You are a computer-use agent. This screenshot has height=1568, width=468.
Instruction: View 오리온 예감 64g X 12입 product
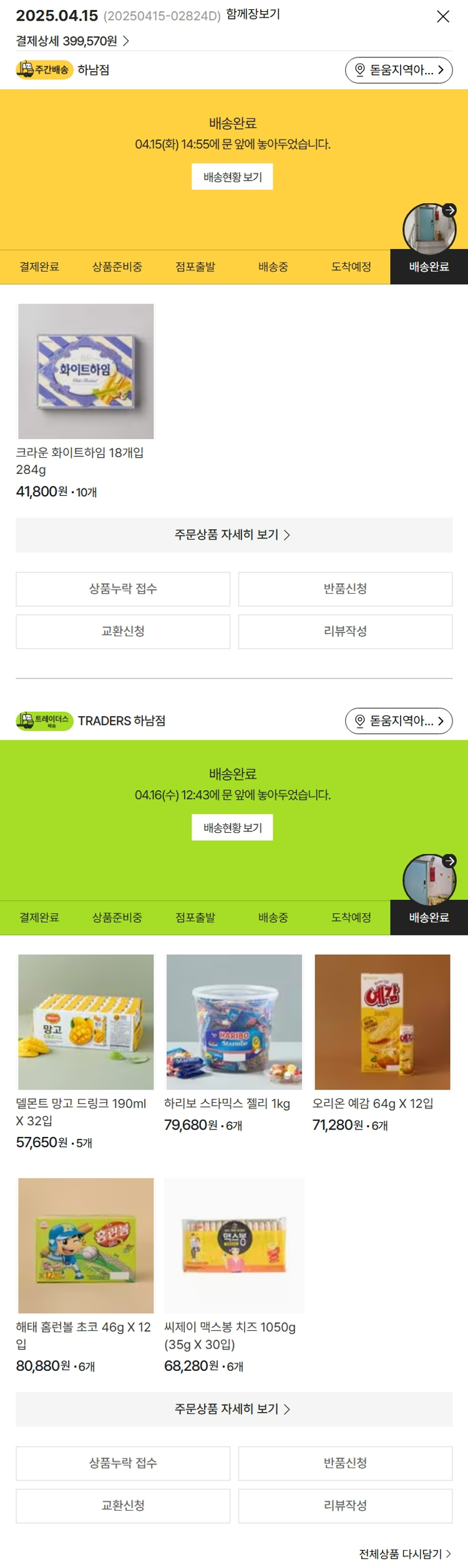tap(382, 1022)
